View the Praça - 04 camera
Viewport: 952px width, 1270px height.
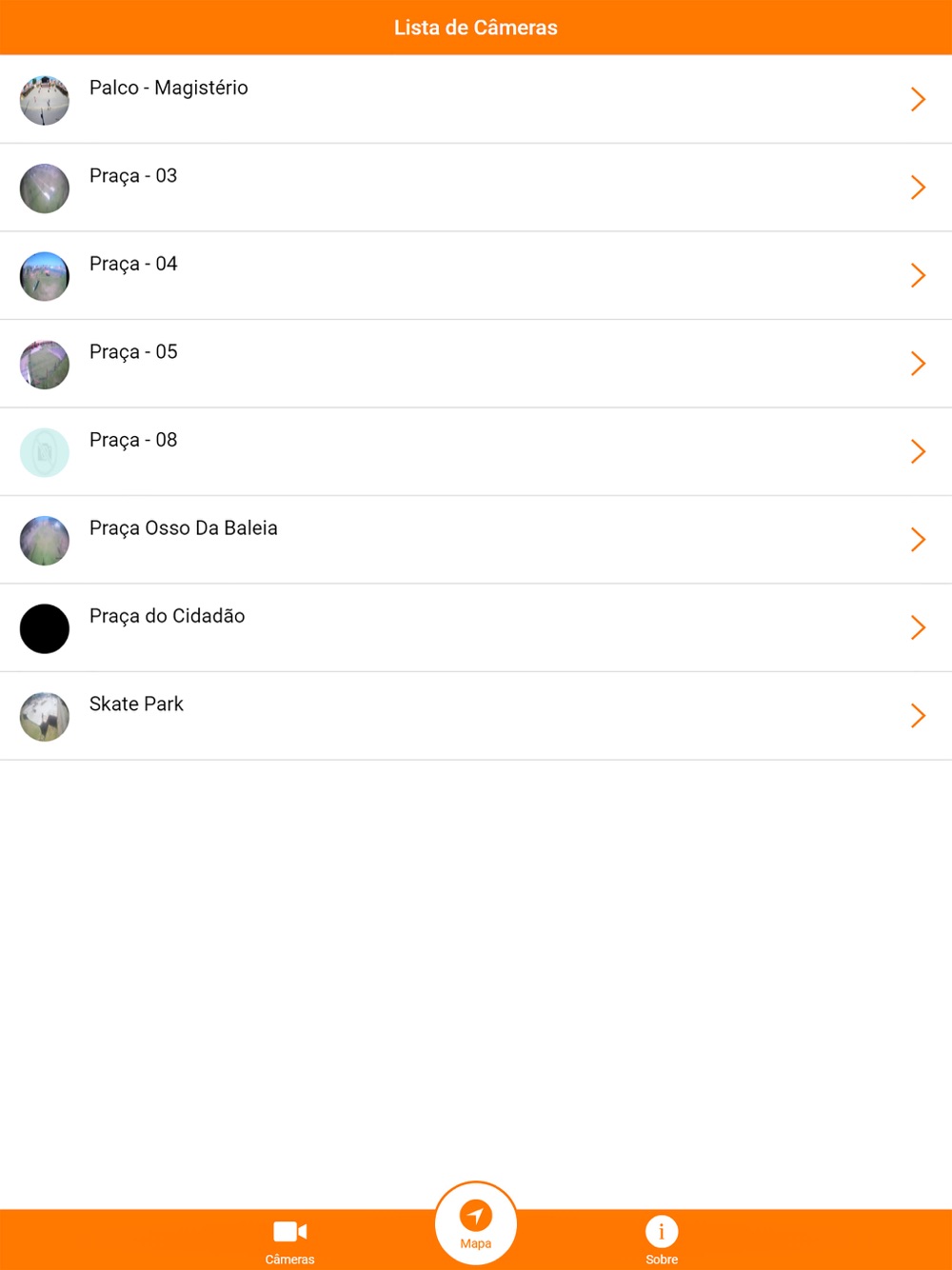coord(474,275)
